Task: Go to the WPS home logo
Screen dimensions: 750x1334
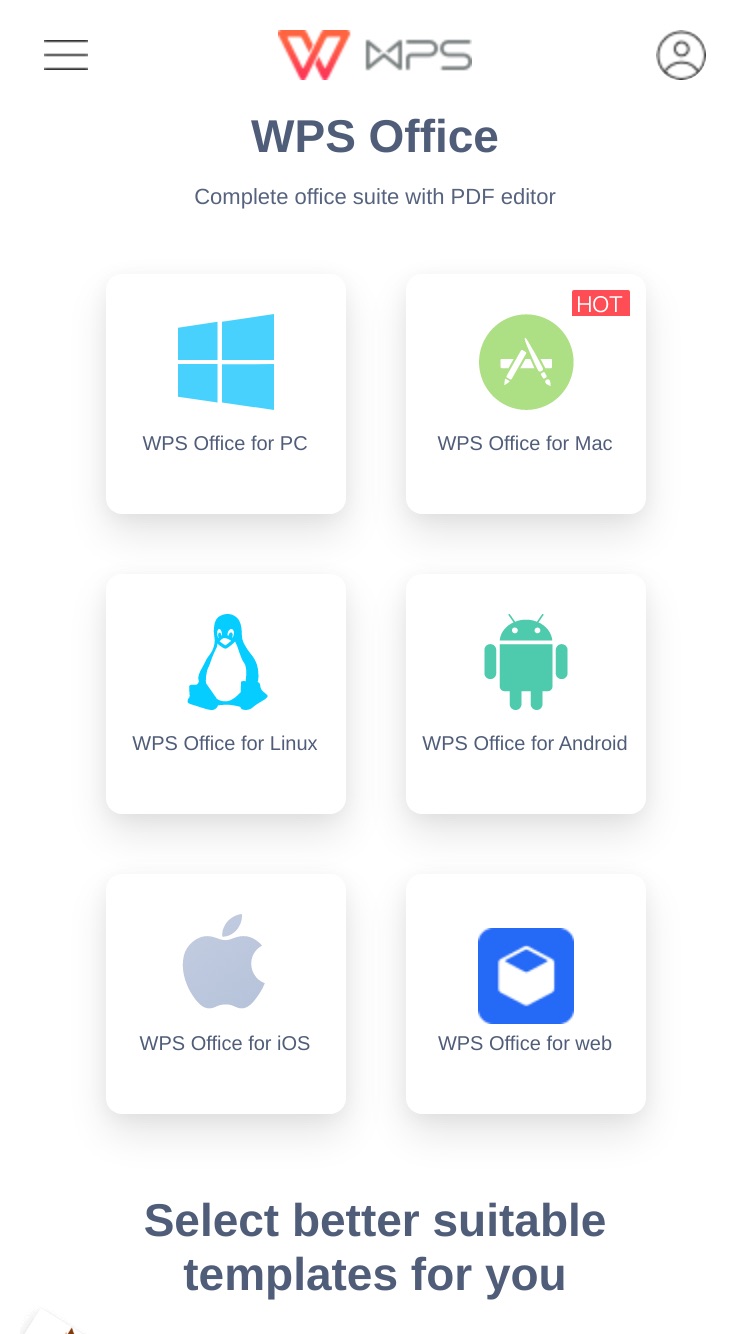Action: 375,55
